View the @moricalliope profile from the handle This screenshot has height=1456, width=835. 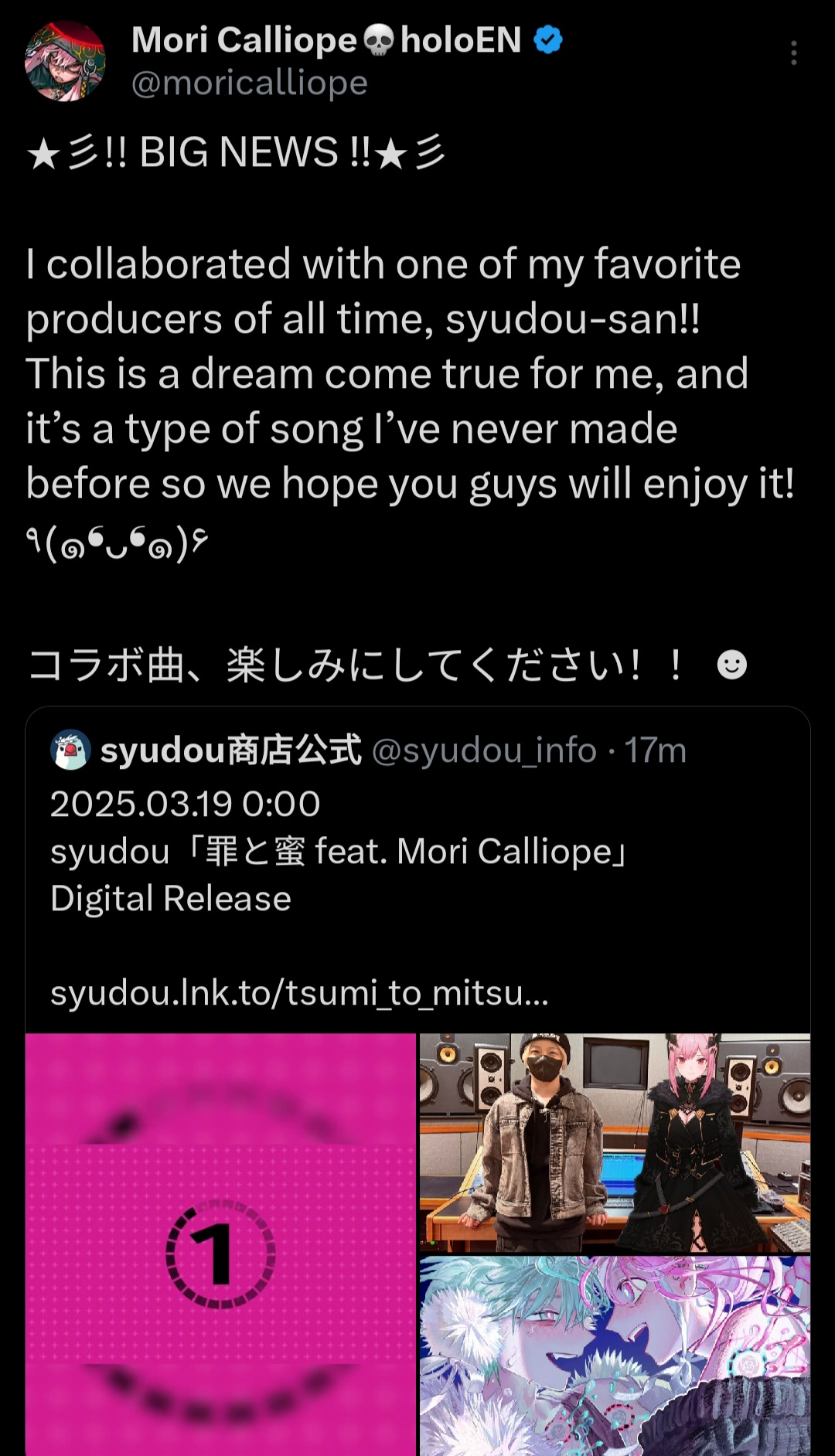point(249,83)
